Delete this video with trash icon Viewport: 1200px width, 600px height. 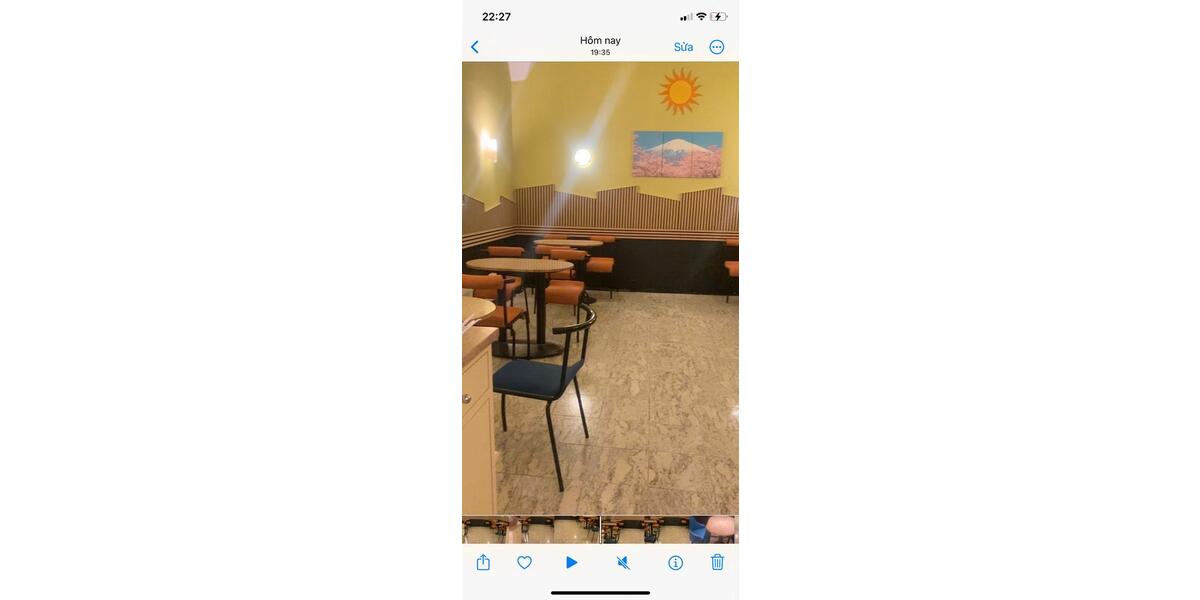pyautogui.click(x=717, y=563)
